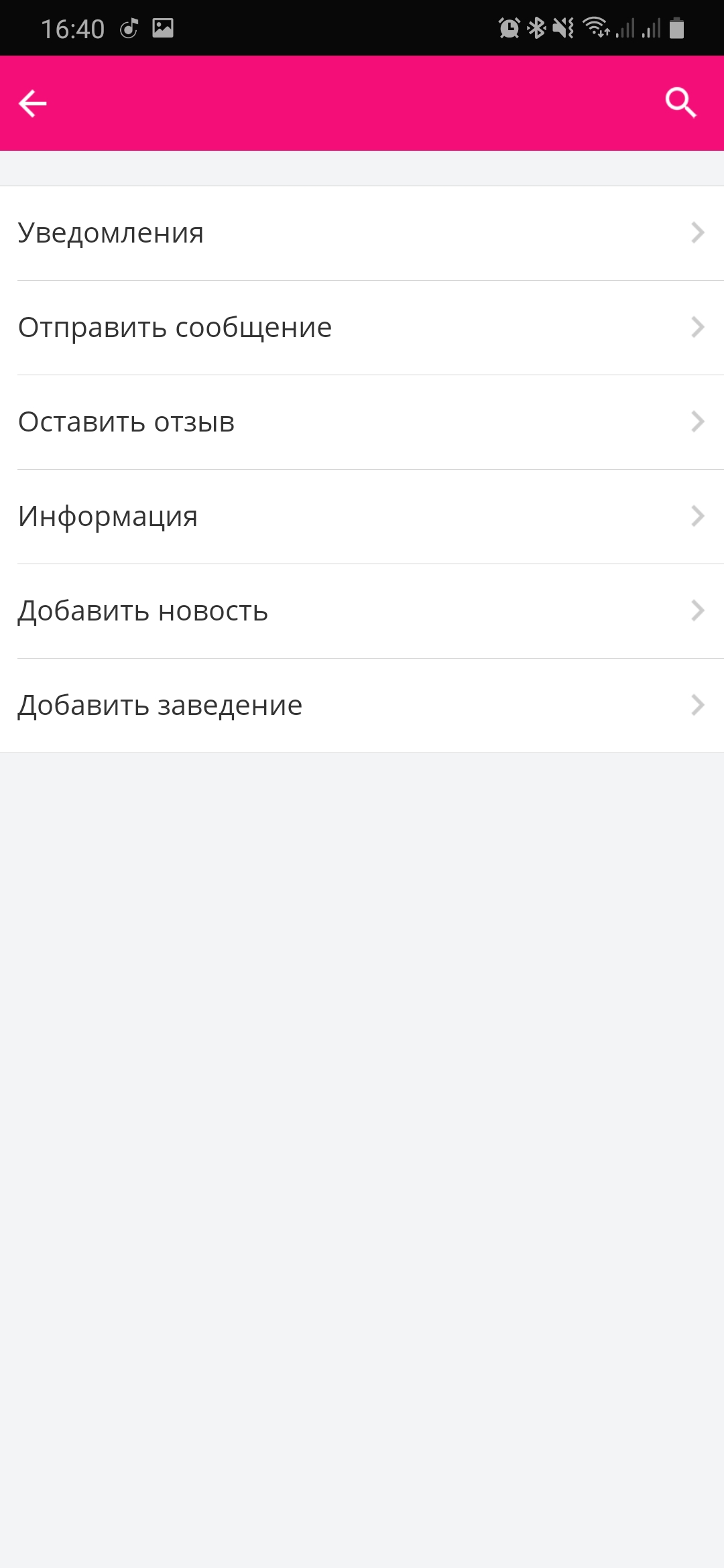Open the Уведомления settings row
Screen dimensions: 724x1568
pyautogui.click(x=362, y=233)
